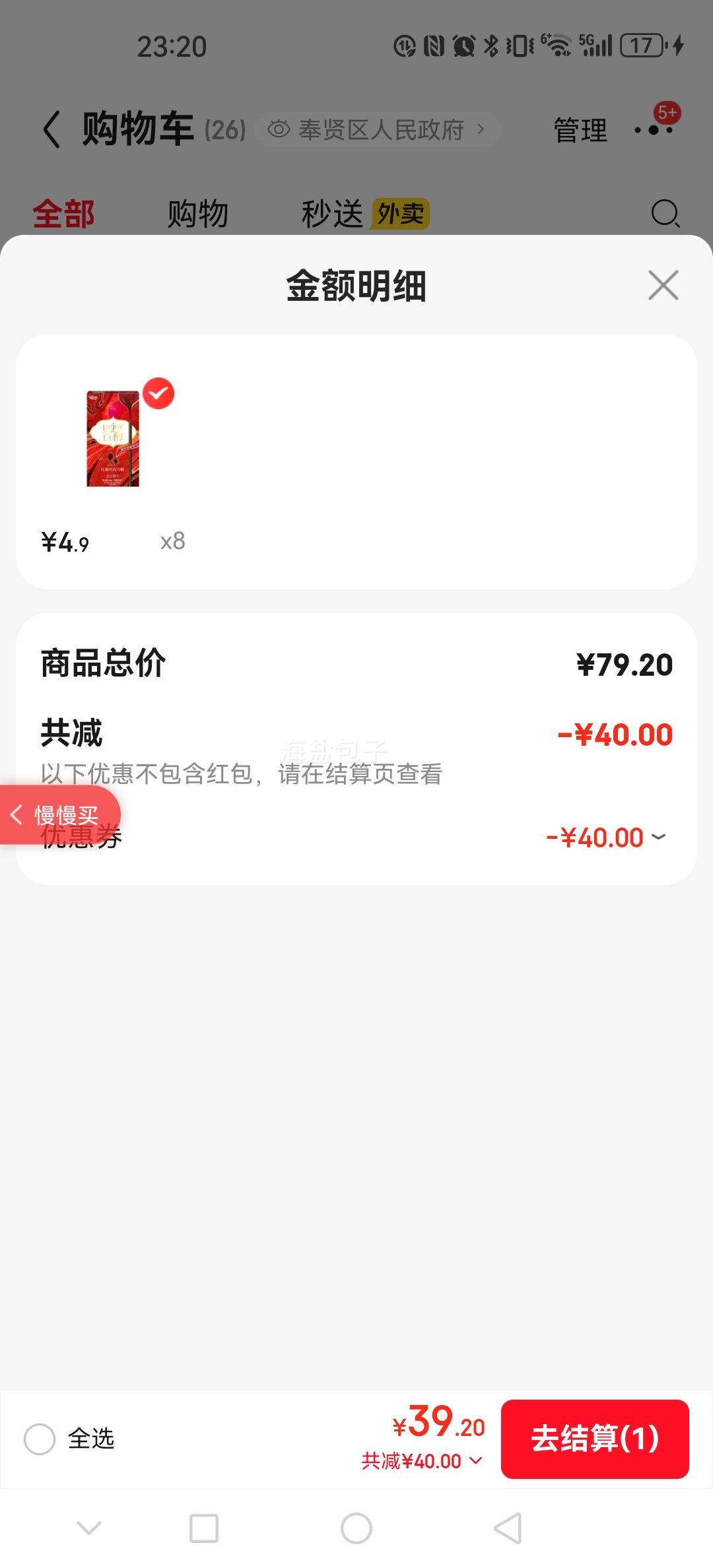
Task: Toggle the 全选 select-all option
Action: coord(40,1439)
